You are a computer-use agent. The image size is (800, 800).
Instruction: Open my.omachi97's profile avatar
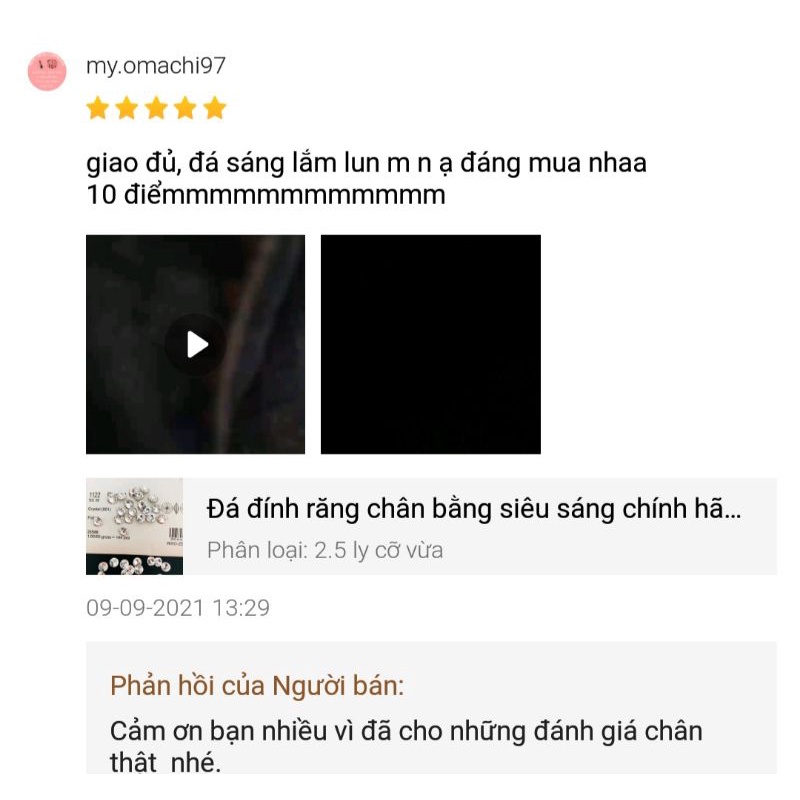tap(47, 71)
